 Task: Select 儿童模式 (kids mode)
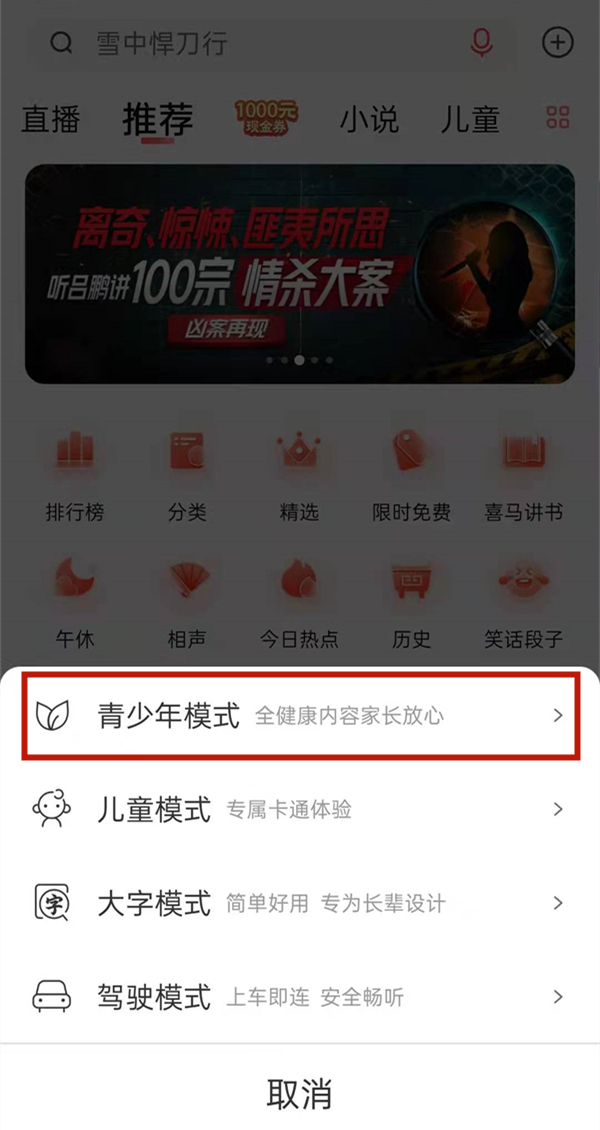pos(300,808)
